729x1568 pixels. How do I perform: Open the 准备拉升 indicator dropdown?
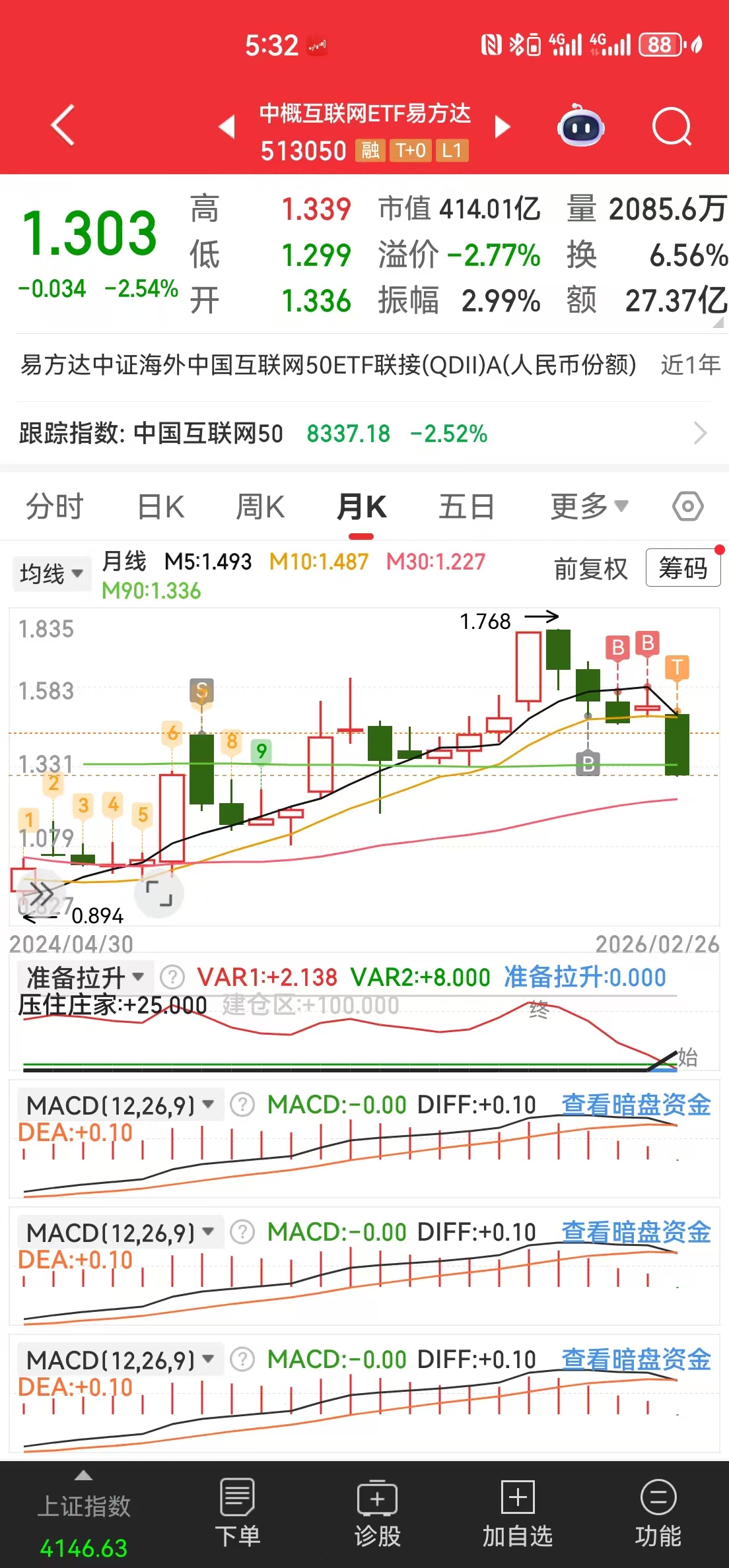point(84,977)
